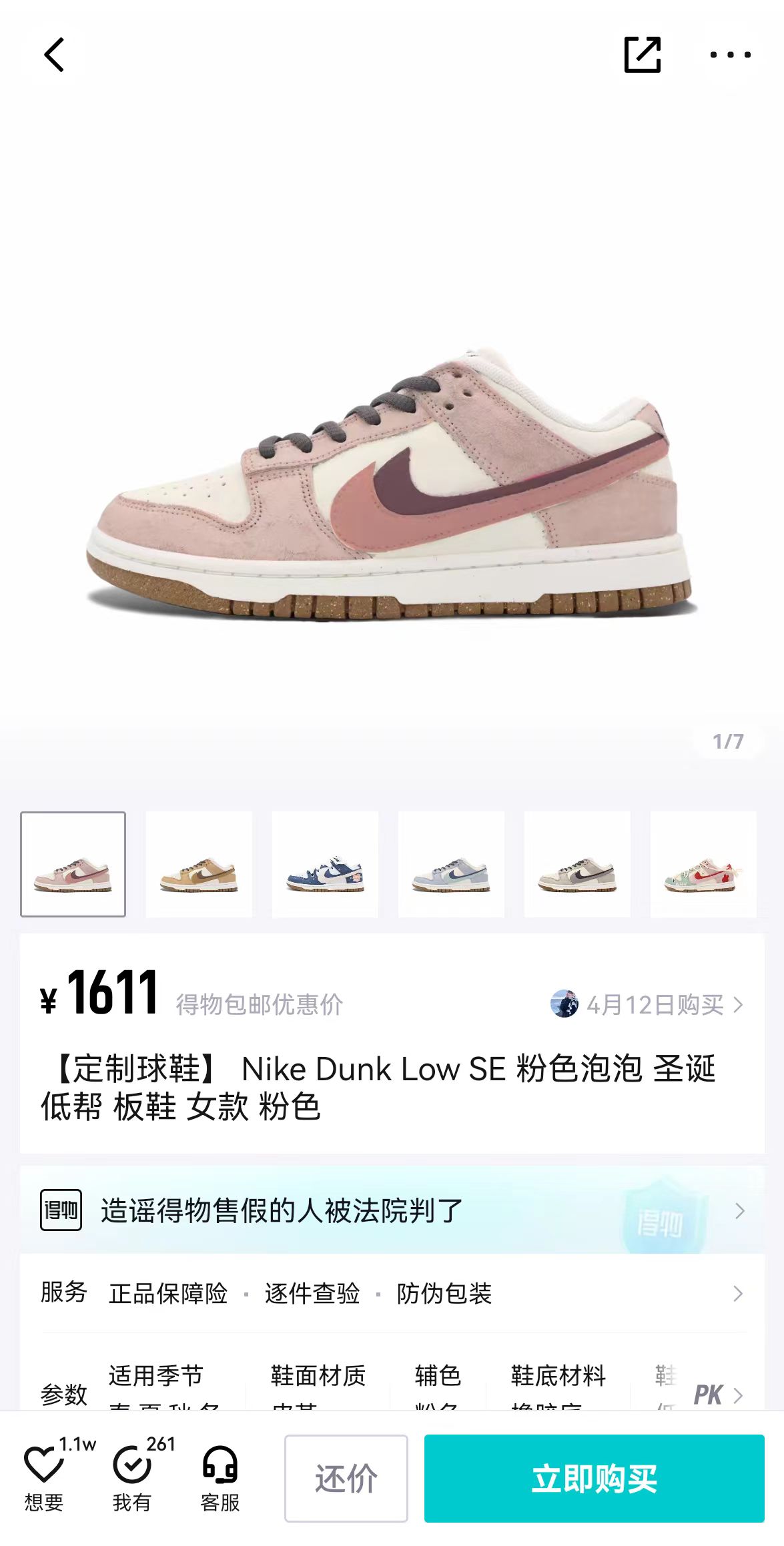Share this product listing
The width and height of the screenshot is (784, 1546).
(x=643, y=55)
